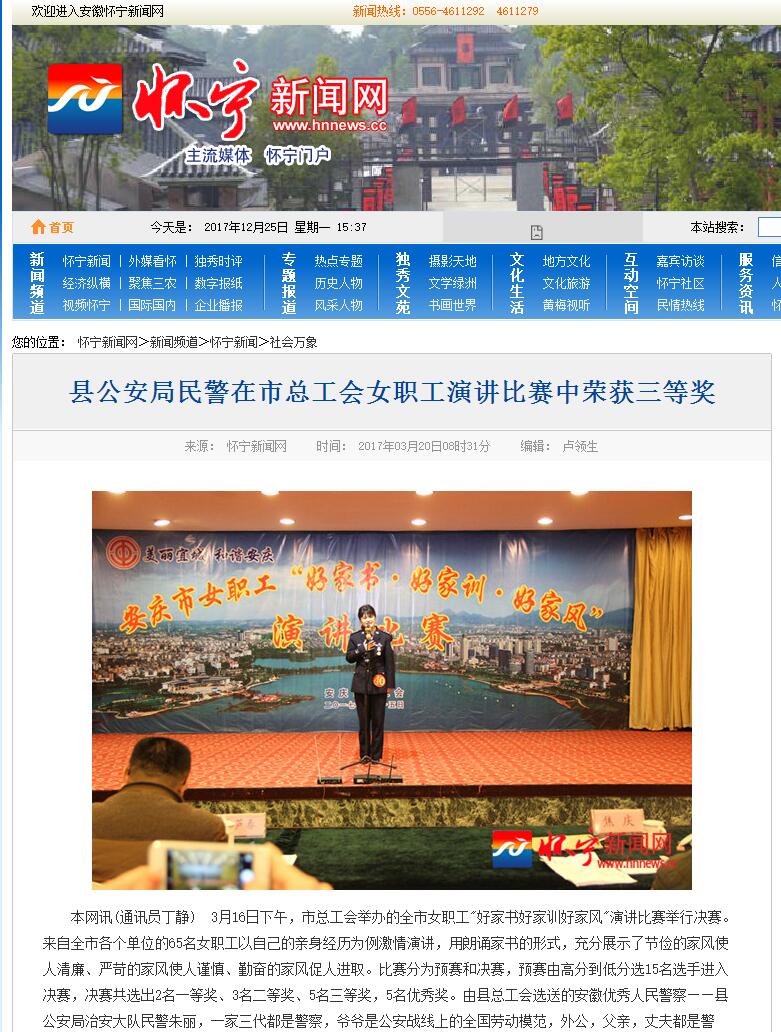Open the 怀宁新闻 navigation link

(87, 261)
